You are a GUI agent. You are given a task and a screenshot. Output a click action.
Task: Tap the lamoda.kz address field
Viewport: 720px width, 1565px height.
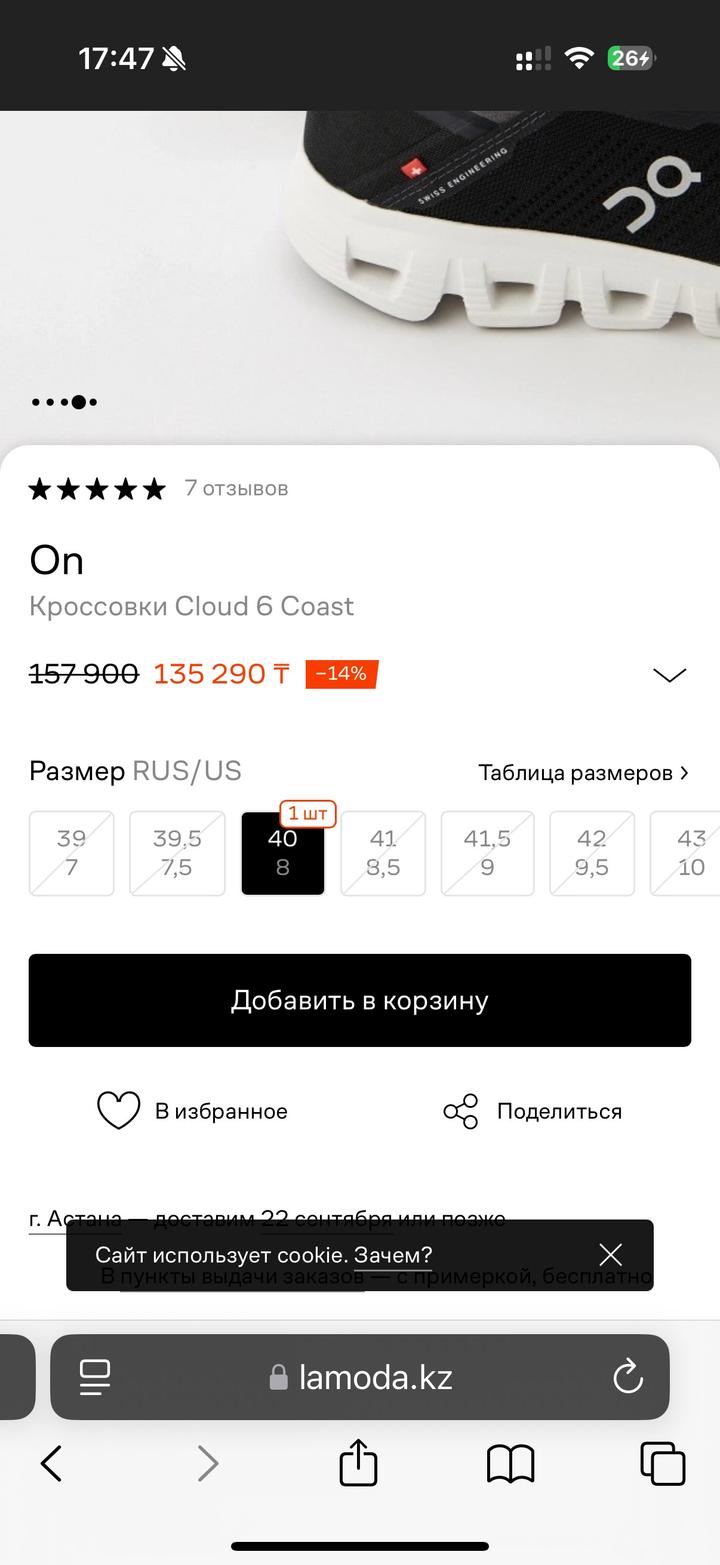375,1377
